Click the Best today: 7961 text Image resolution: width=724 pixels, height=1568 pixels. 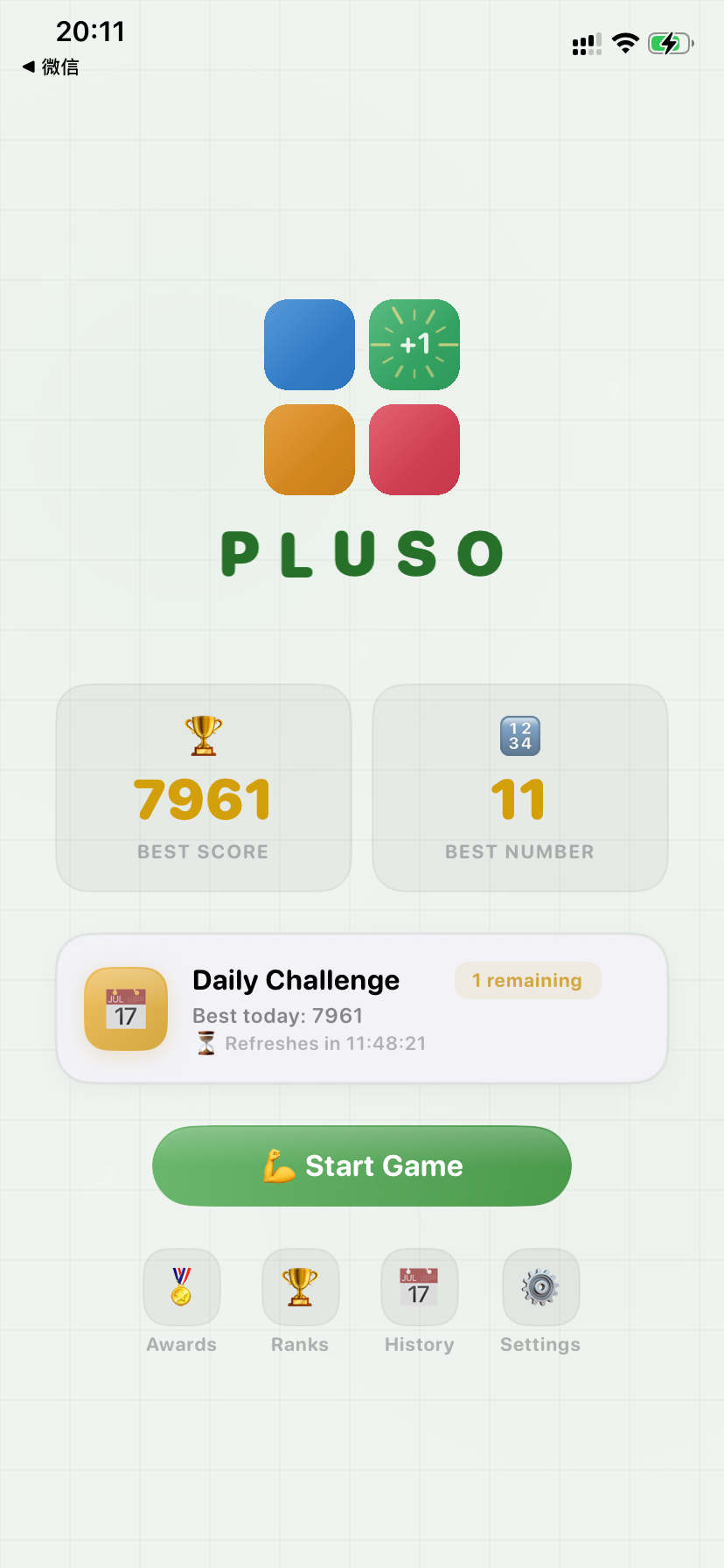click(277, 1016)
